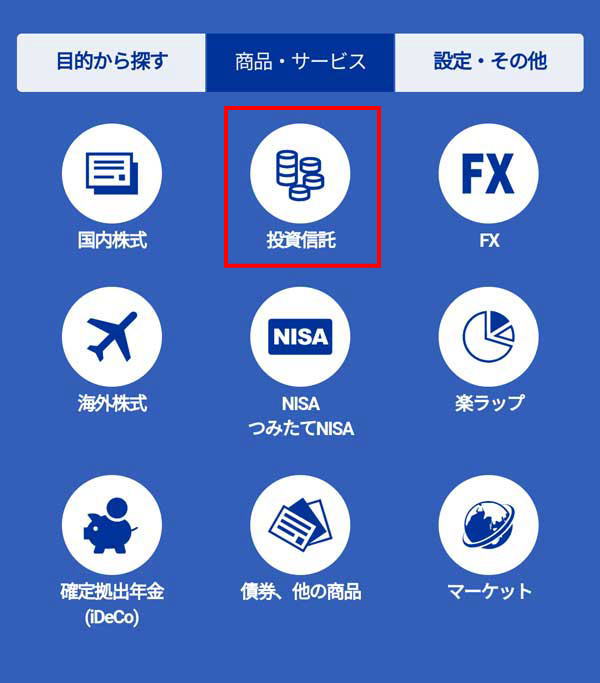The height and width of the screenshot is (683, 600).
Task: View 債券、他の商品 section
Action: click(x=300, y=525)
